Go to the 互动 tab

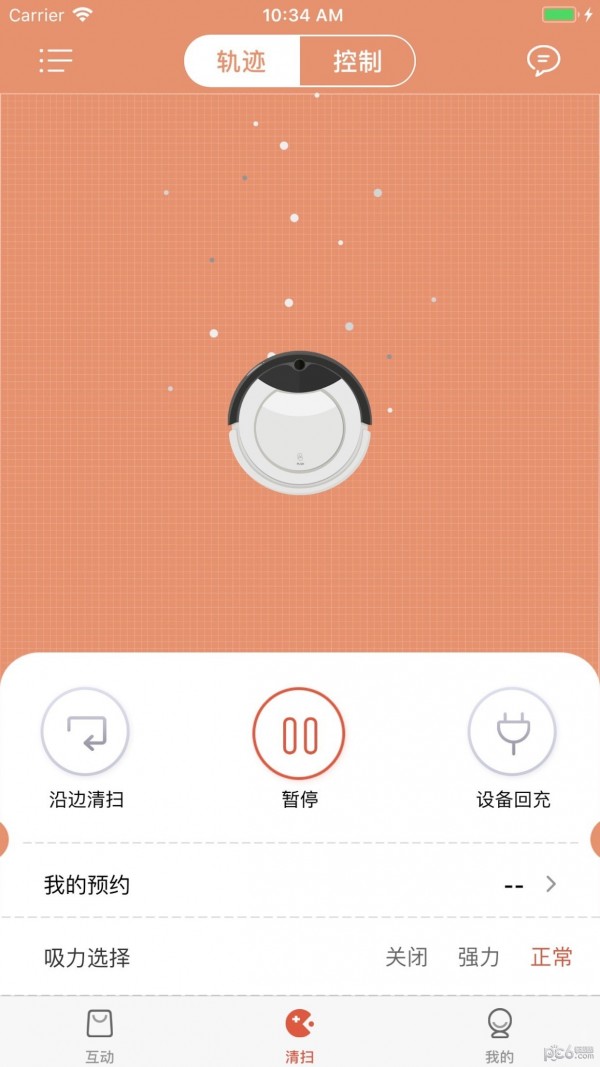point(100,1034)
